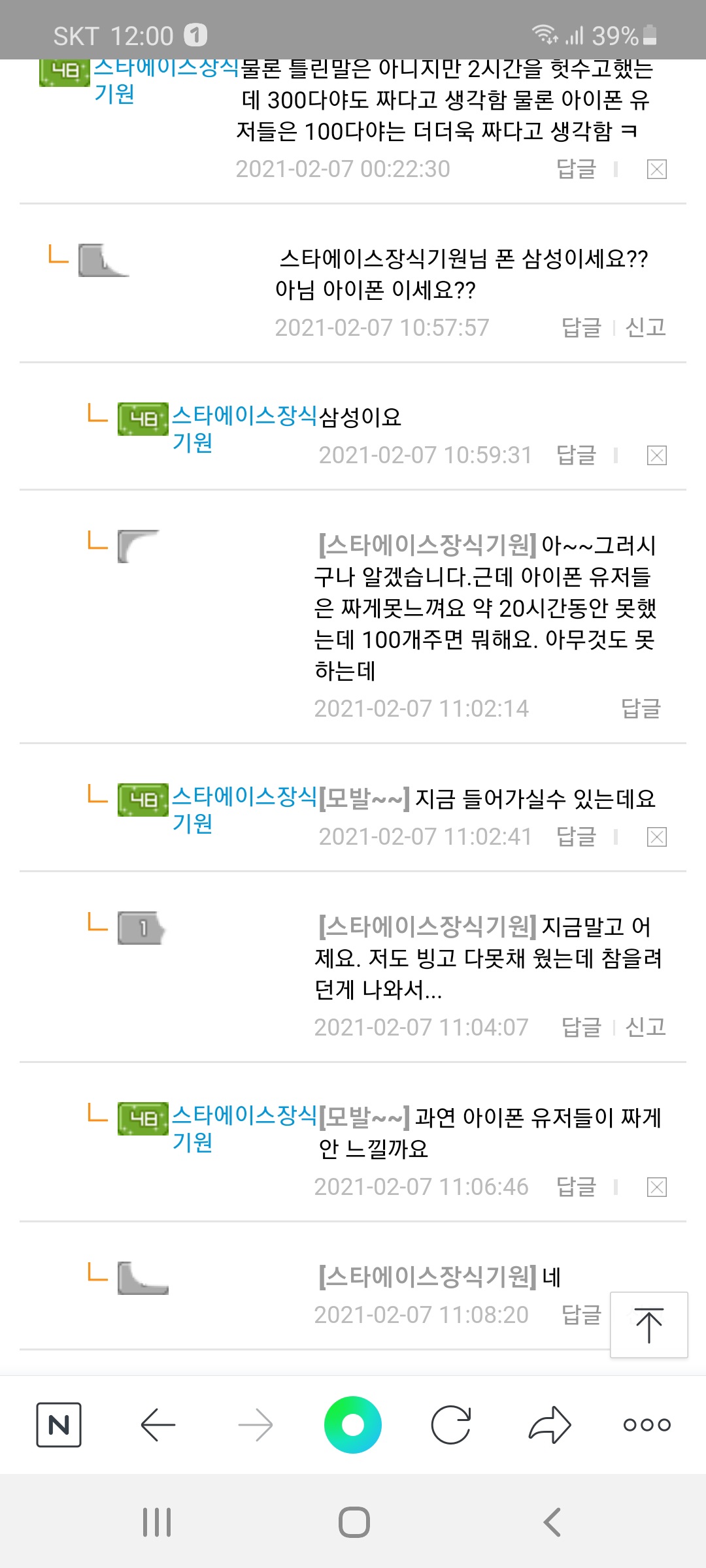Reply to the comment posted at 11:02:14

point(641,708)
